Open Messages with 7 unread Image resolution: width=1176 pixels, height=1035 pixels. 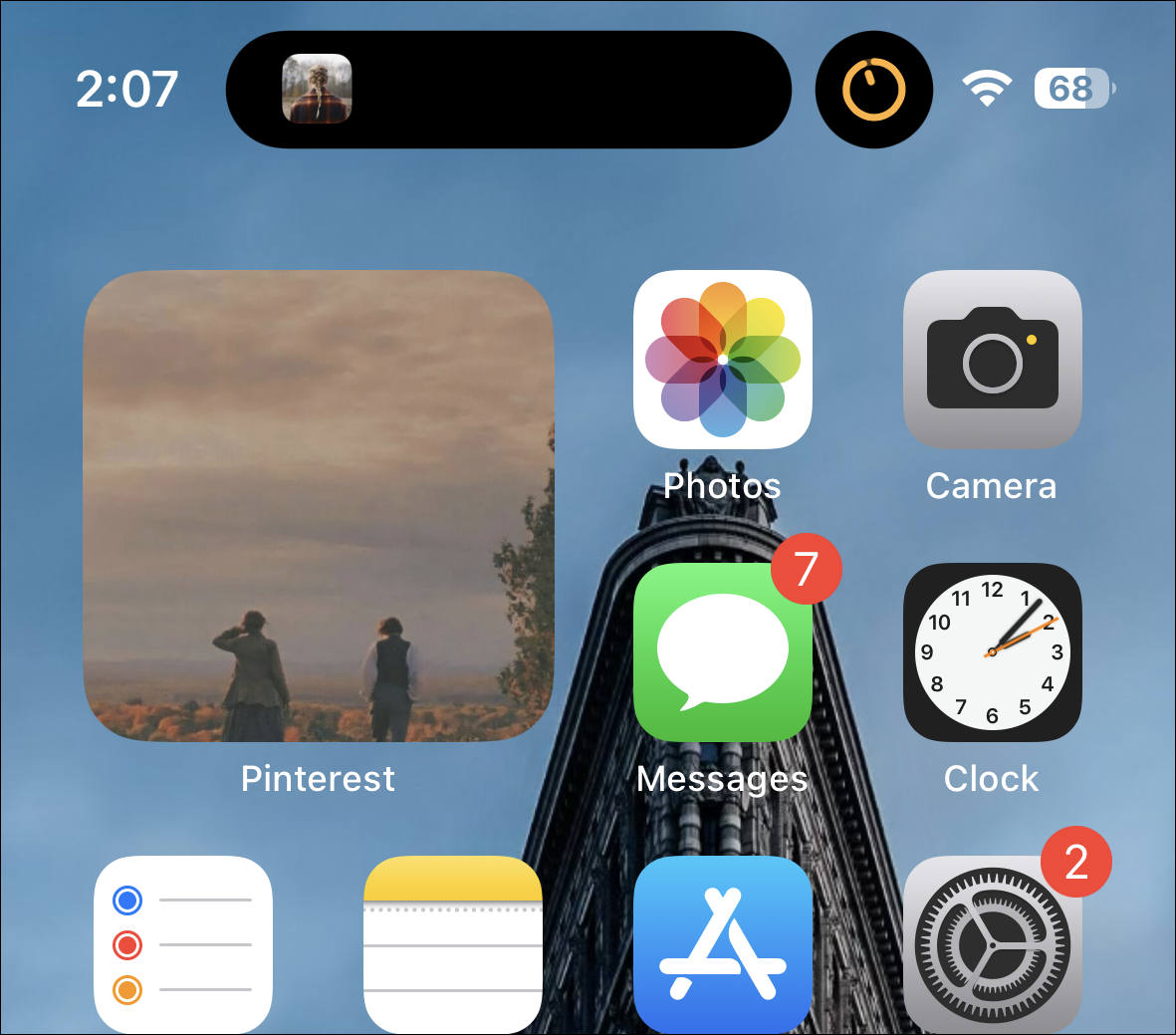pos(722,652)
